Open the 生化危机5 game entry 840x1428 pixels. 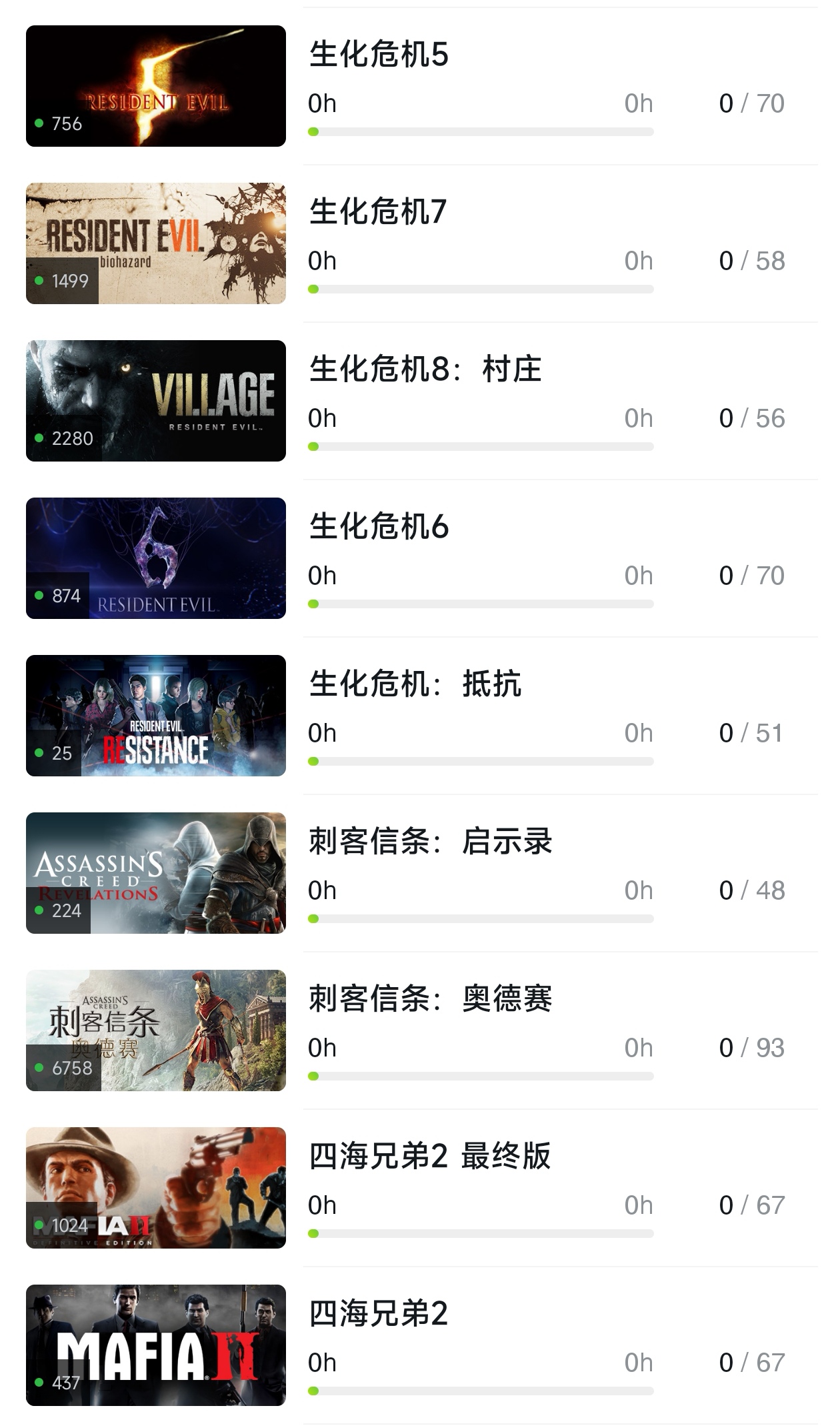379,55
